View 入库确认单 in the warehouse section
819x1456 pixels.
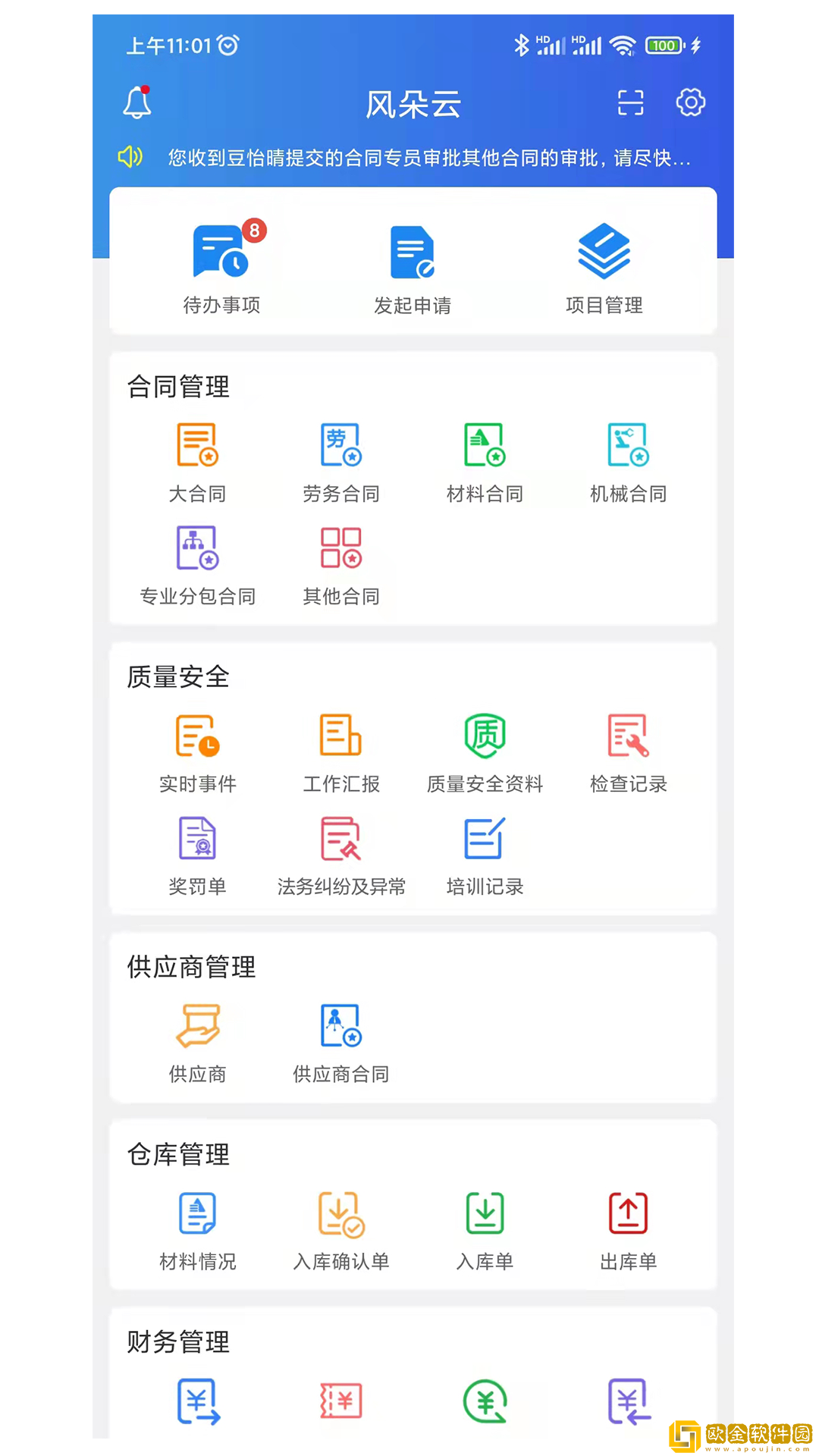[x=341, y=1230]
